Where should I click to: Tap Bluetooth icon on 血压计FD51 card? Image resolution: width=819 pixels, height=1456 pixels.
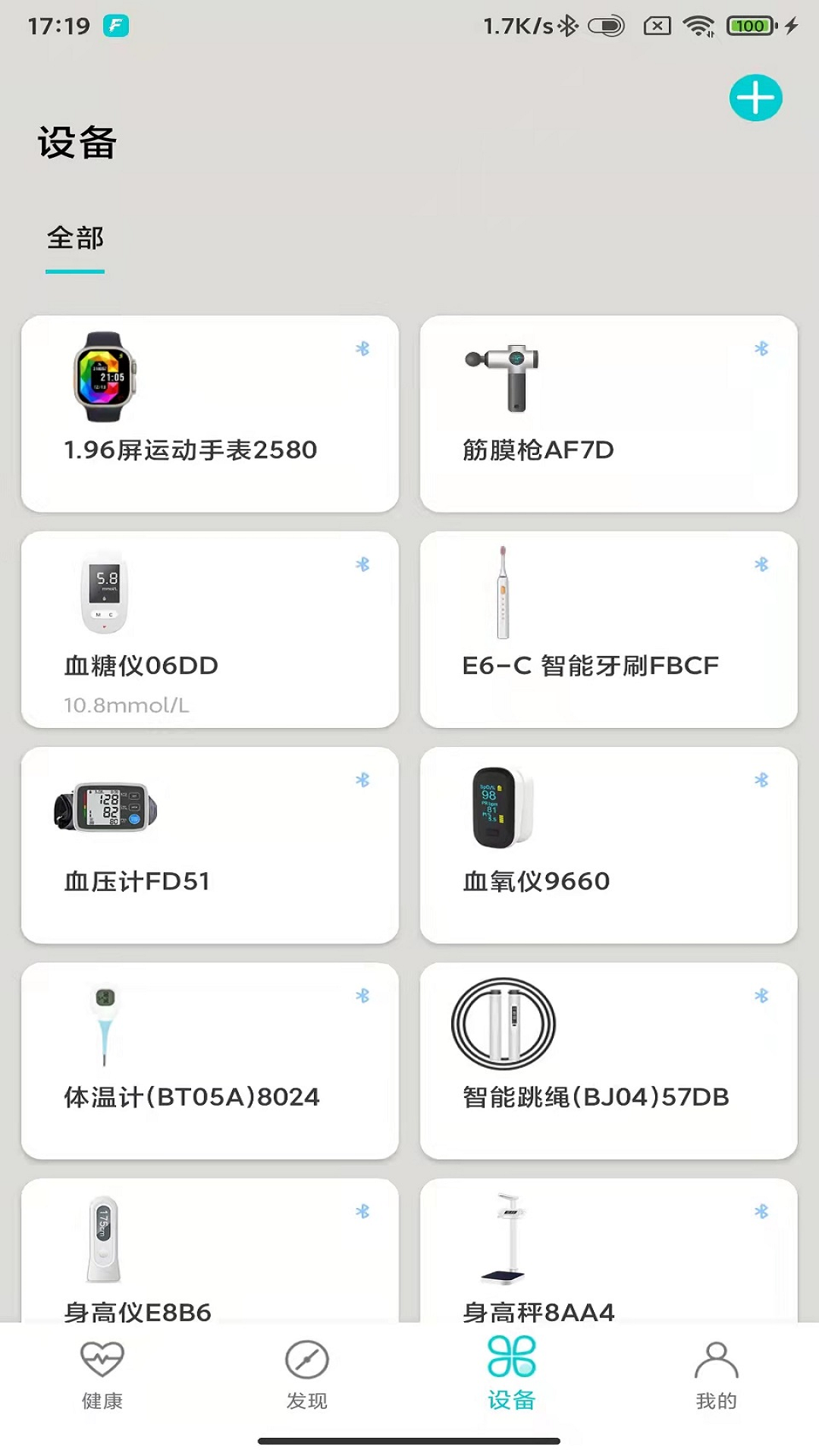coord(363,780)
